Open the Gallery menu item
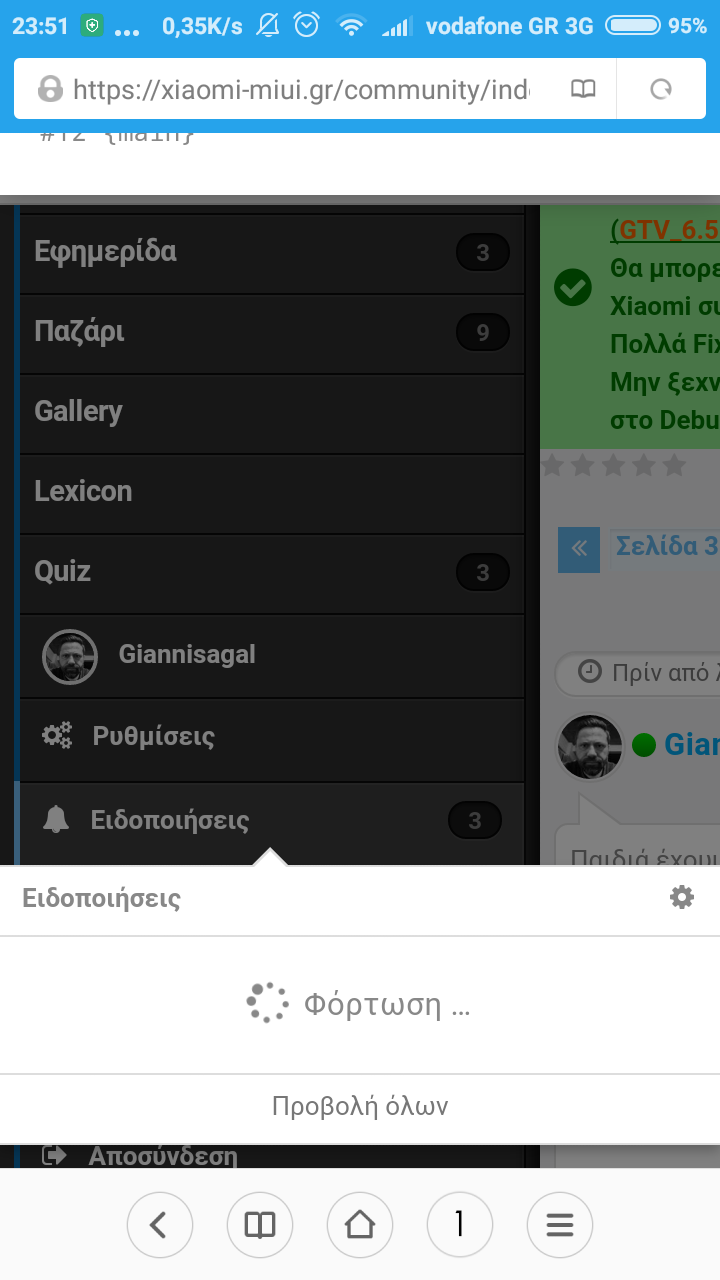Viewport: 720px width, 1280px height. tap(78, 412)
